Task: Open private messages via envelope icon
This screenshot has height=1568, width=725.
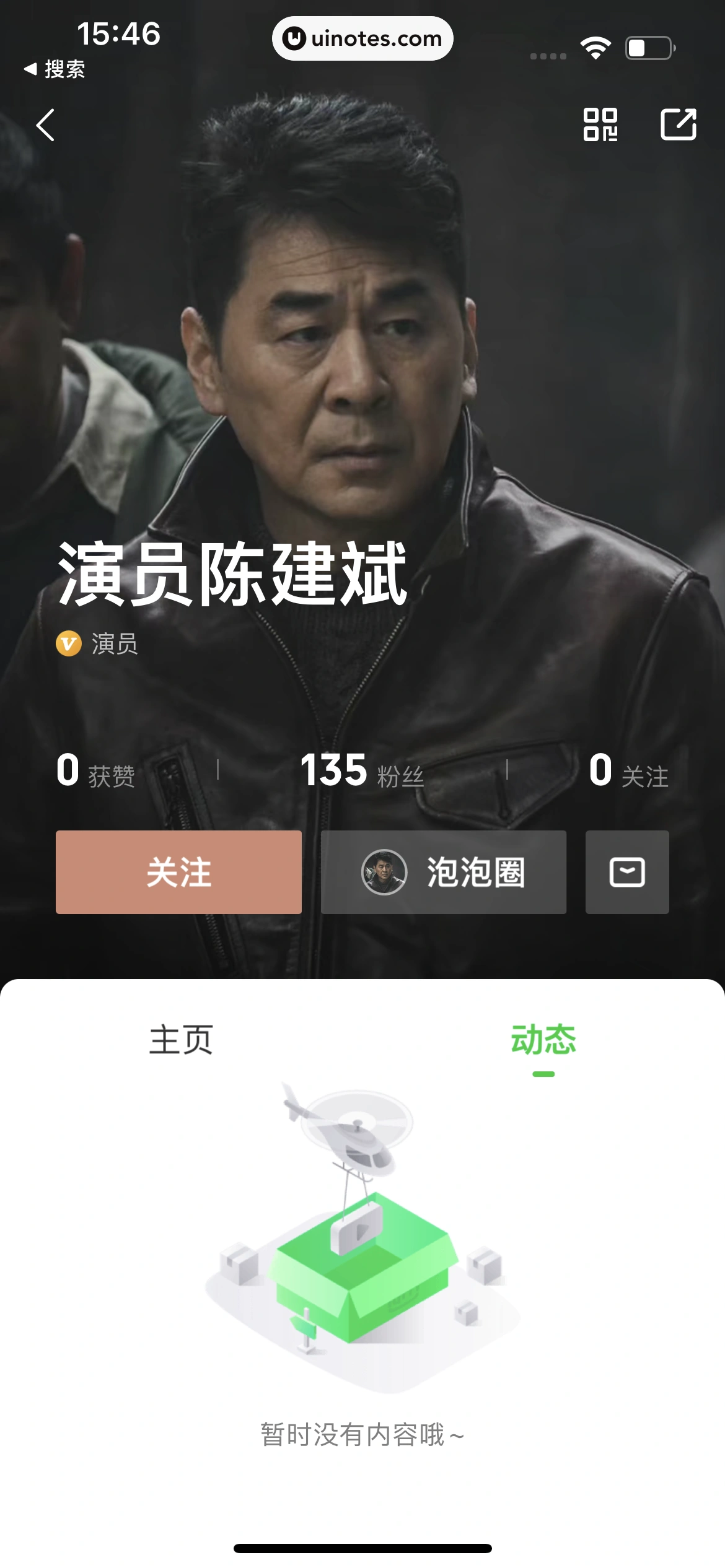Action: tap(627, 873)
